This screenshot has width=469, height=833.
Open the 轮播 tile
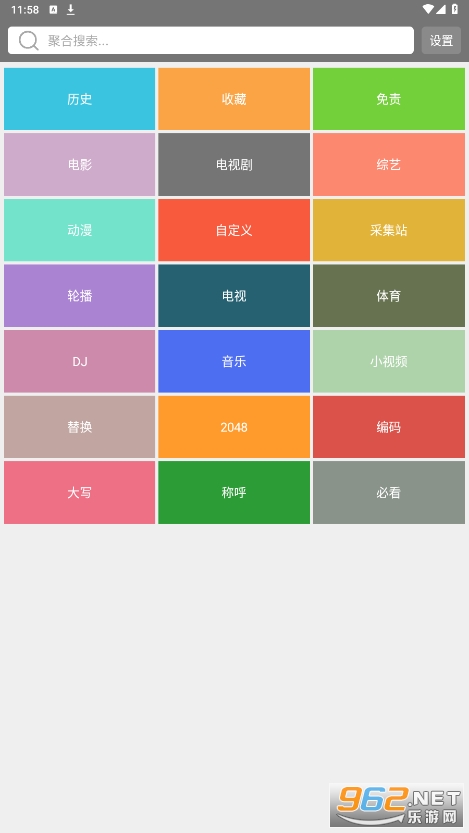click(80, 296)
